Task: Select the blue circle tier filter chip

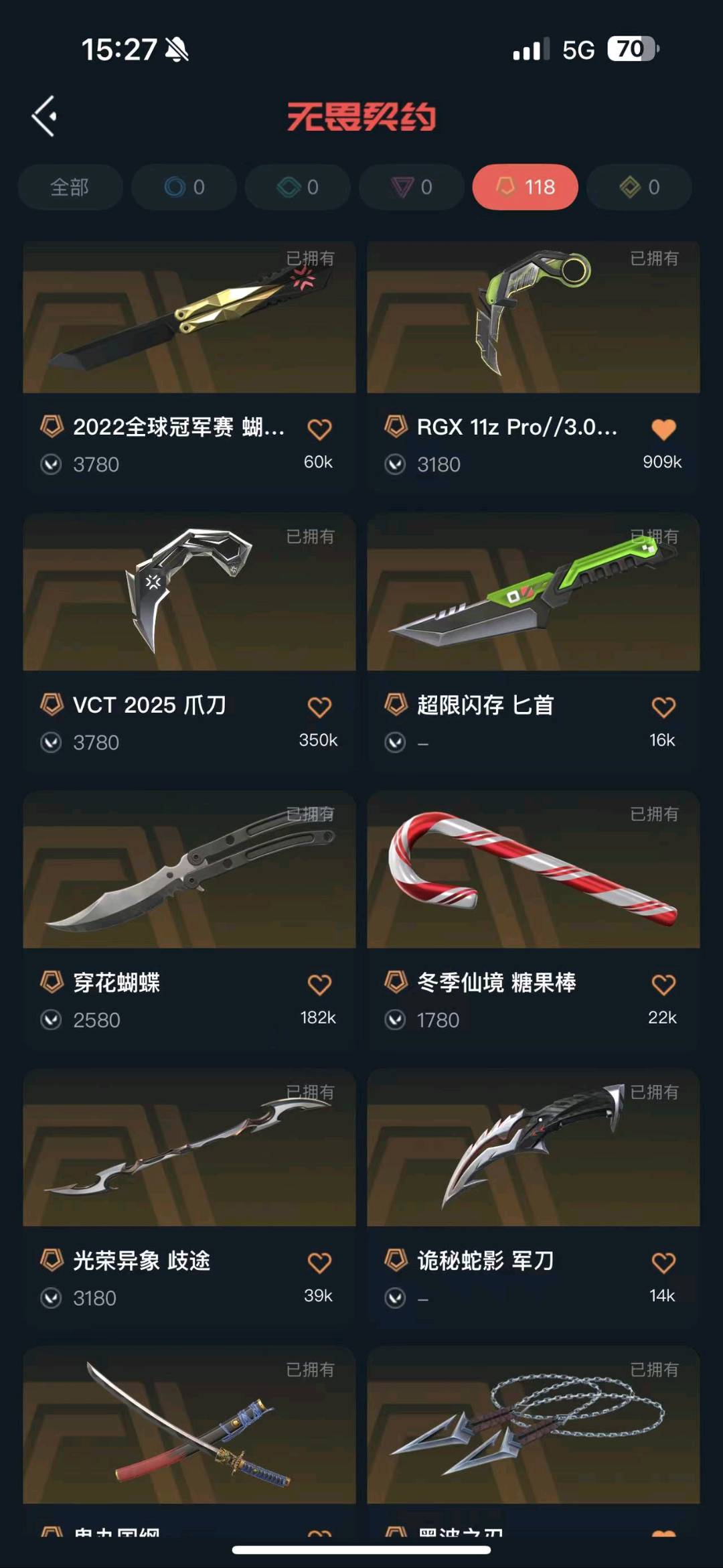Action: click(184, 187)
